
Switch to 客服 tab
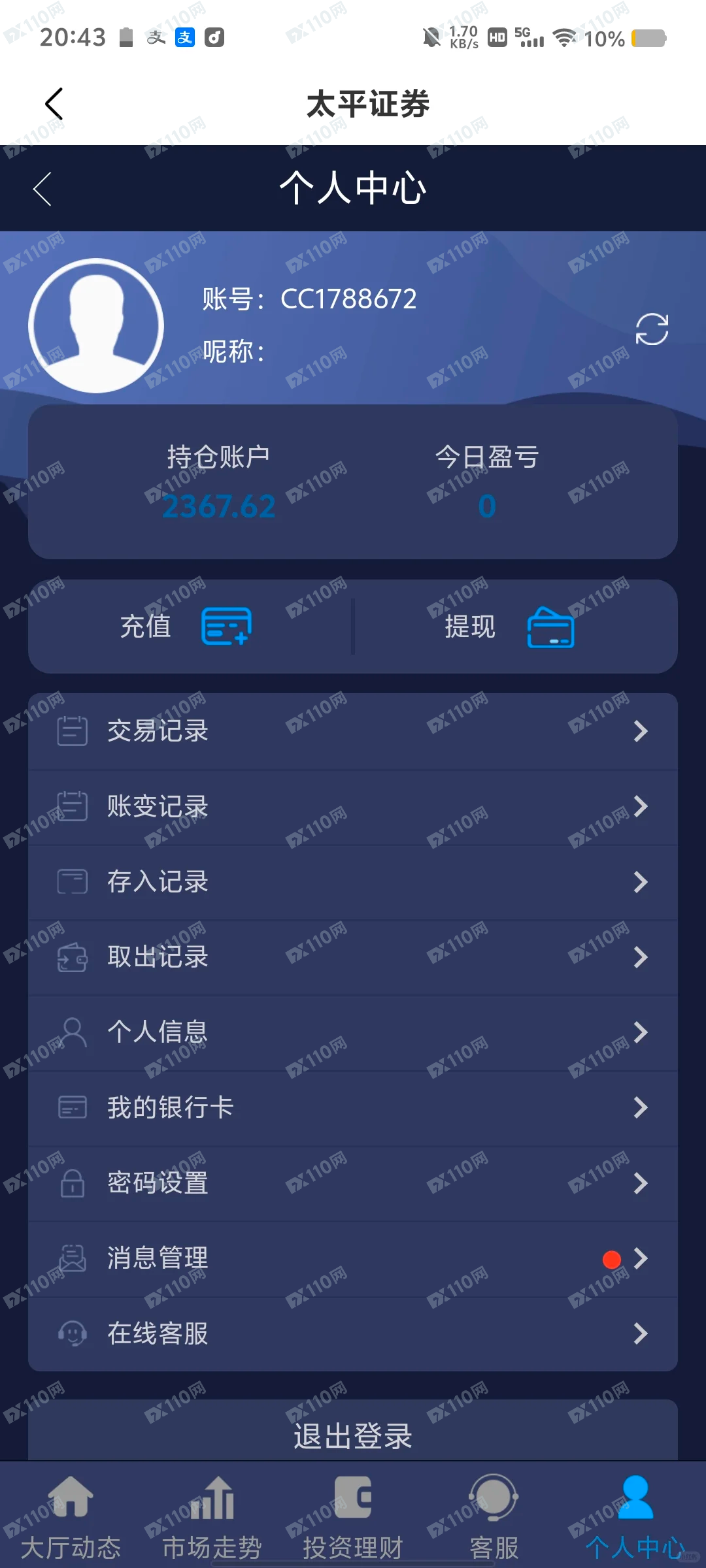494,1516
